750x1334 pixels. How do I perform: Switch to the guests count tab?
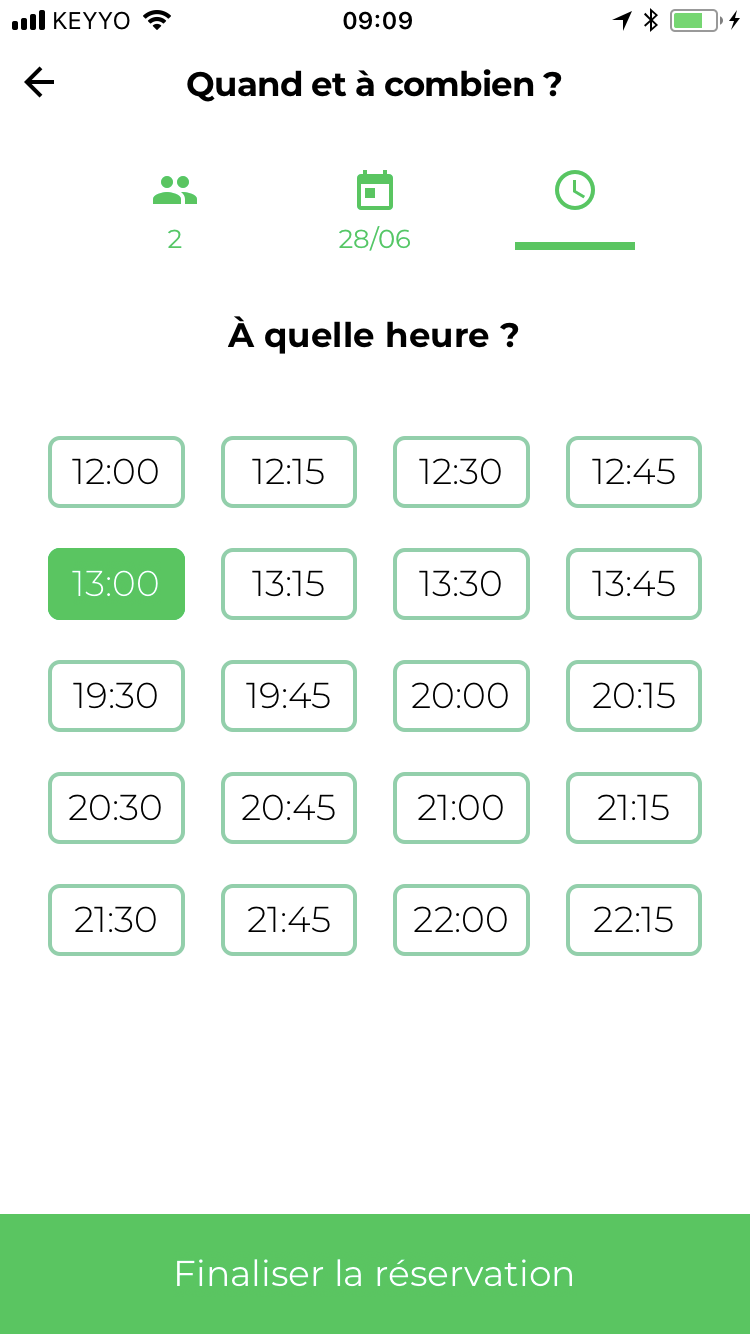point(175,210)
